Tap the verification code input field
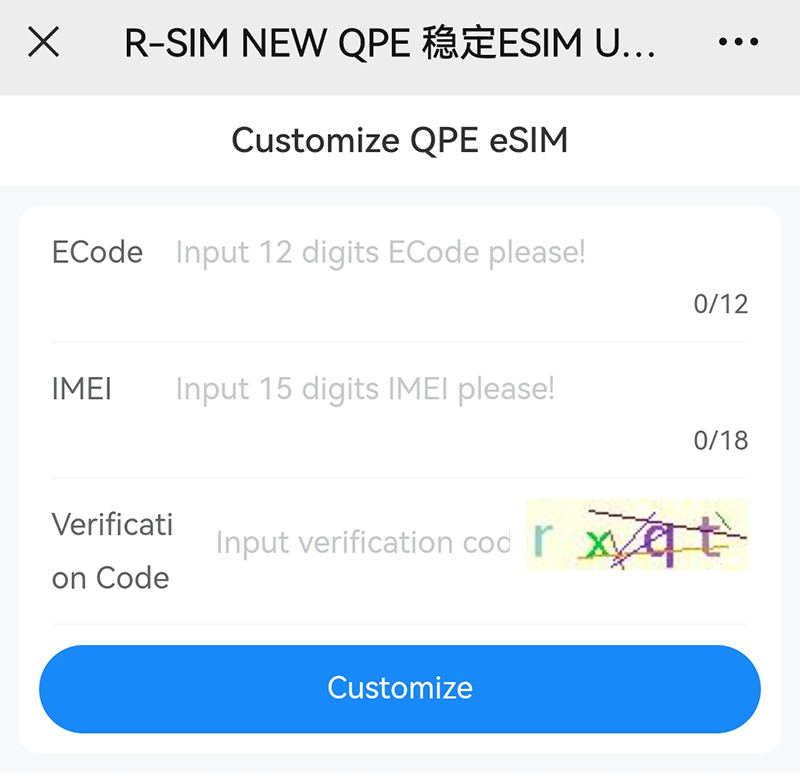 point(362,543)
